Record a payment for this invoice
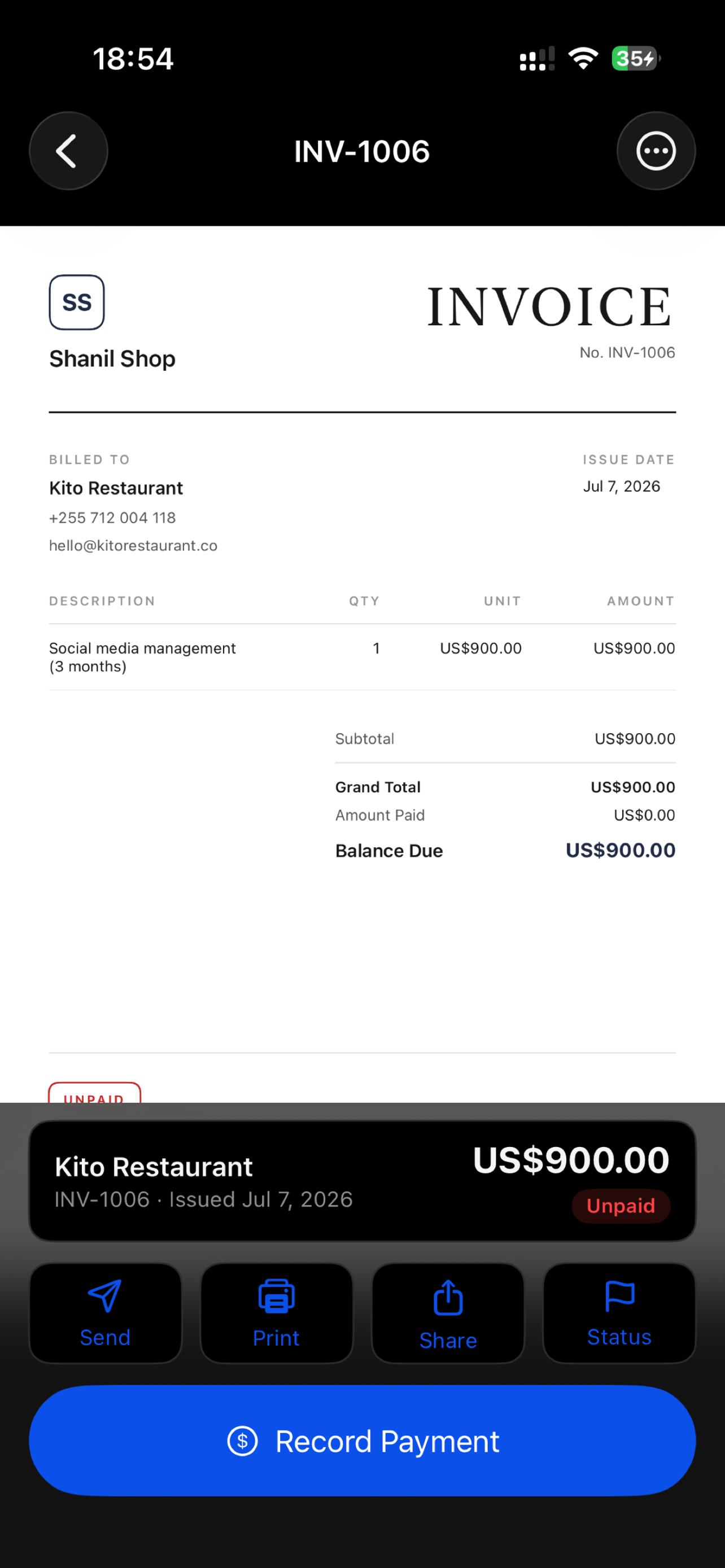The image size is (725, 1568). coord(362,1441)
